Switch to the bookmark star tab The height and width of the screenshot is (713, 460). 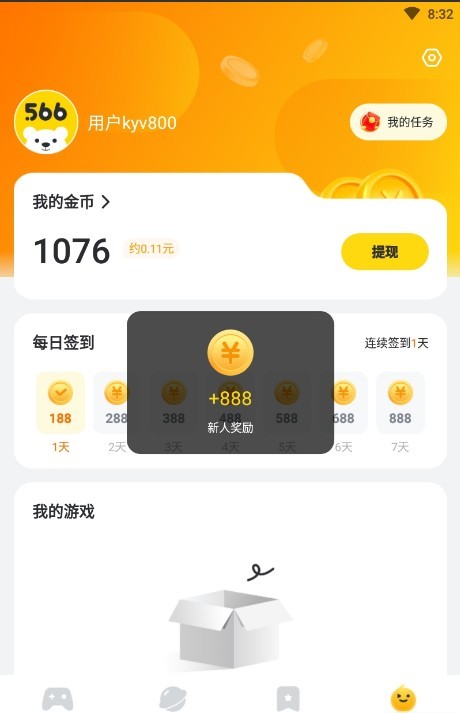pos(288,698)
